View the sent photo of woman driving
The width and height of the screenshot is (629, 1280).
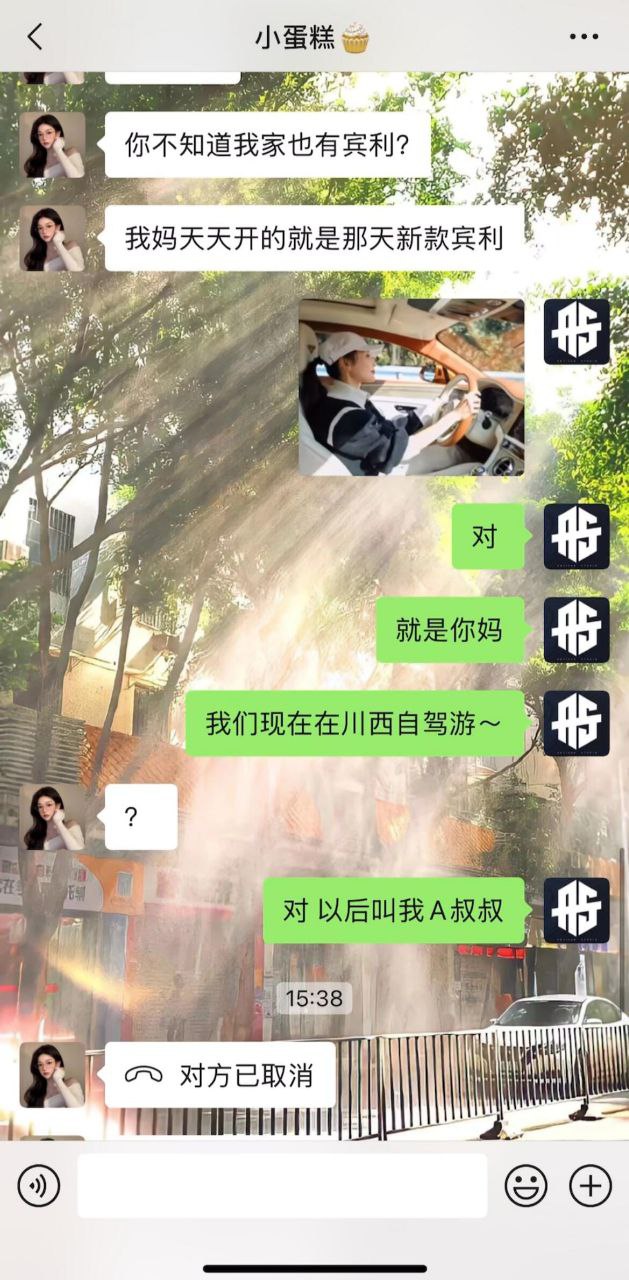(x=411, y=387)
